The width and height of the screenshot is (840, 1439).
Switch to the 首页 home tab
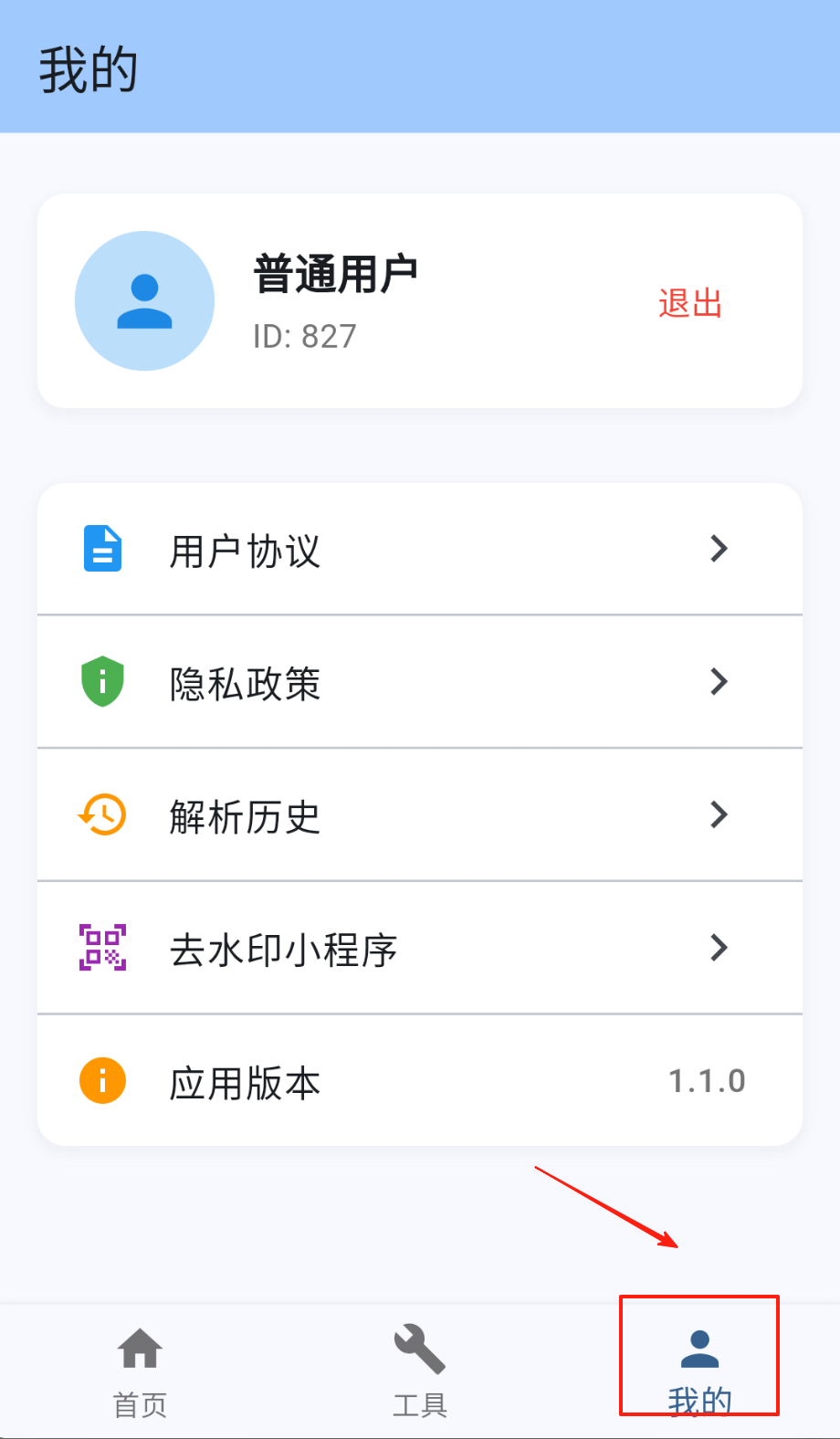click(x=140, y=1370)
